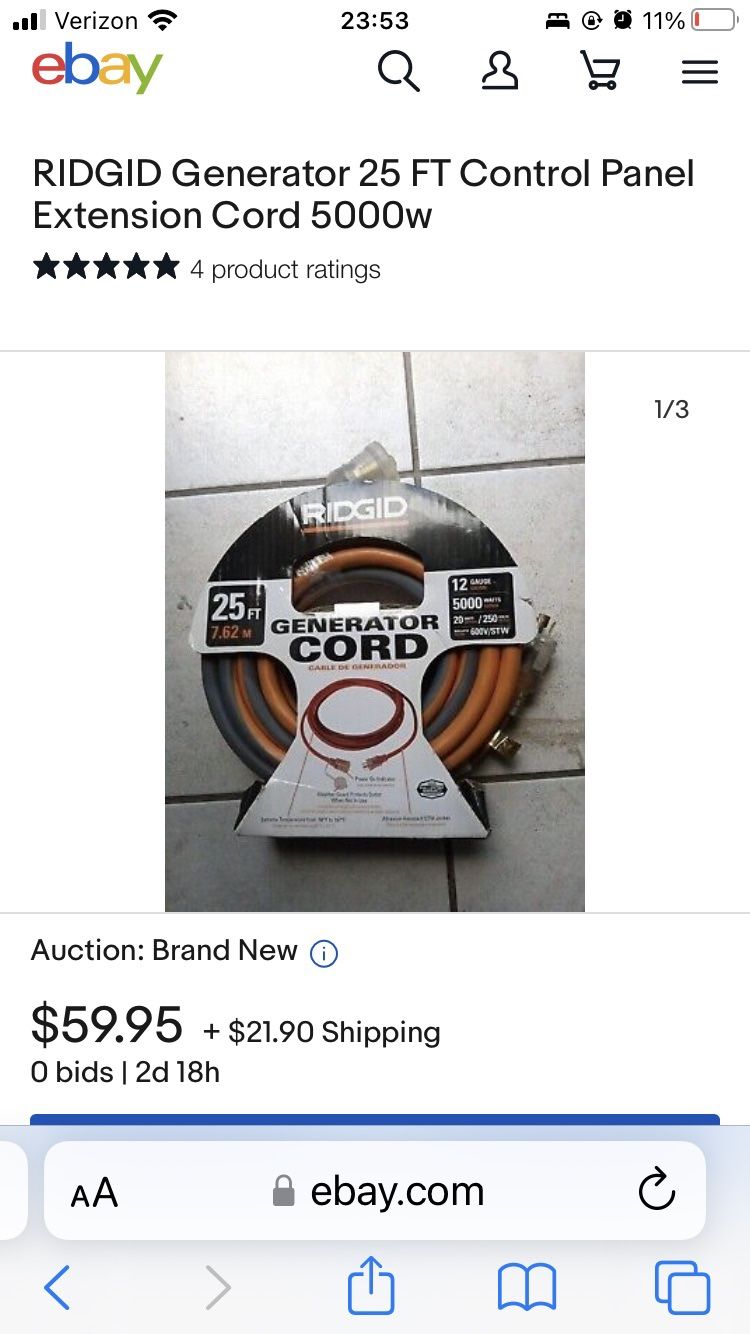The width and height of the screenshot is (750, 1334).
Task: View the shopping cart icon
Action: tap(600, 71)
